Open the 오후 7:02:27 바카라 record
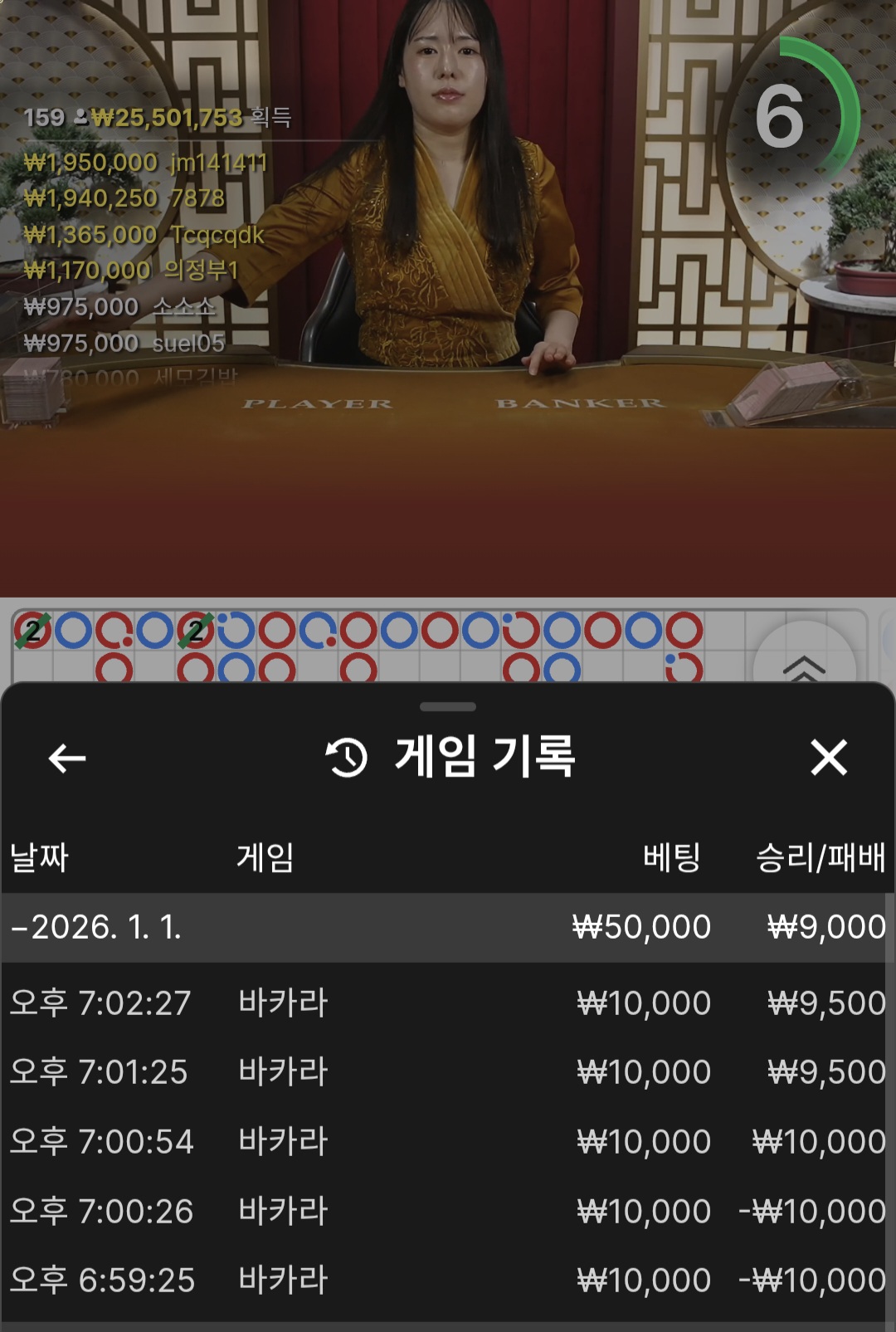 pyautogui.click(x=446, y=1003)
